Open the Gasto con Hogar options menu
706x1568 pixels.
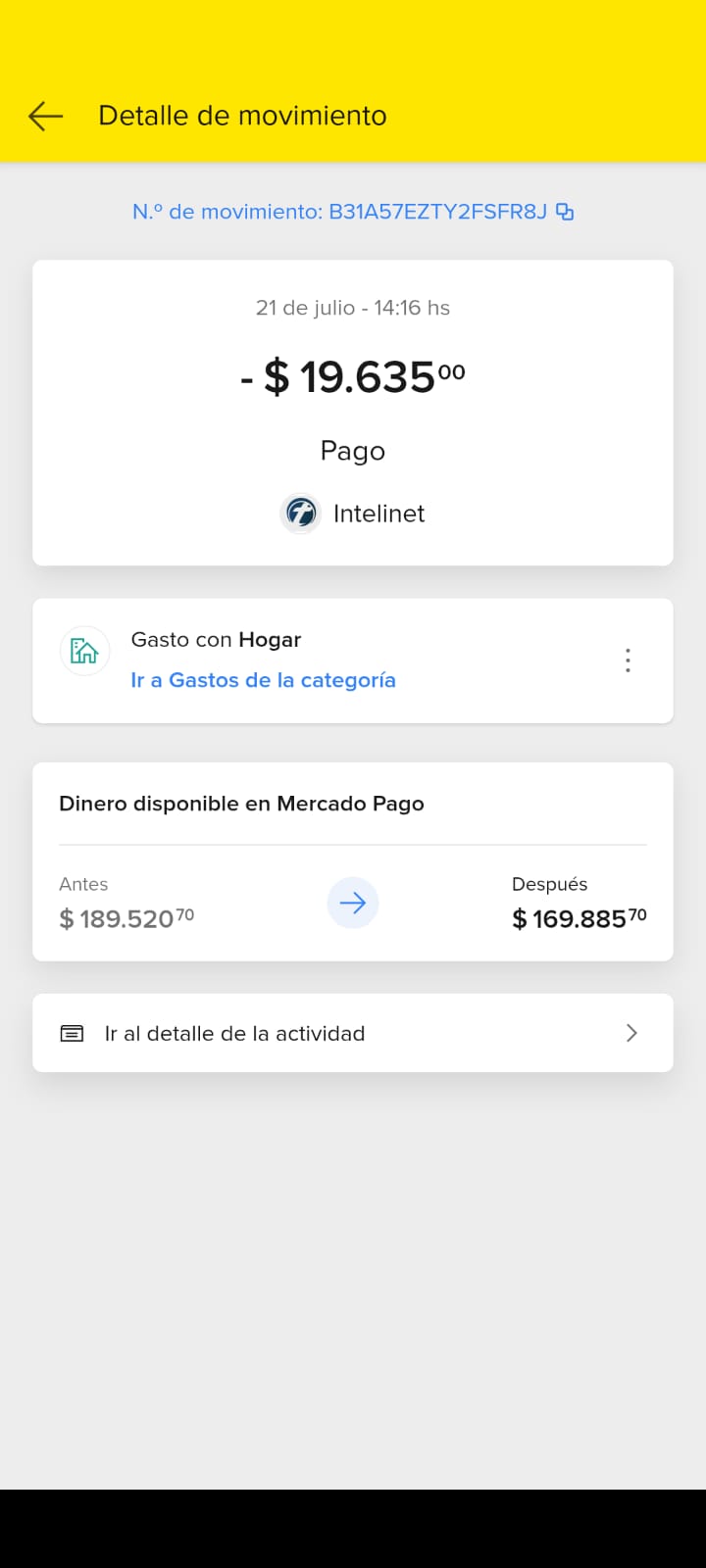[628, 661]
